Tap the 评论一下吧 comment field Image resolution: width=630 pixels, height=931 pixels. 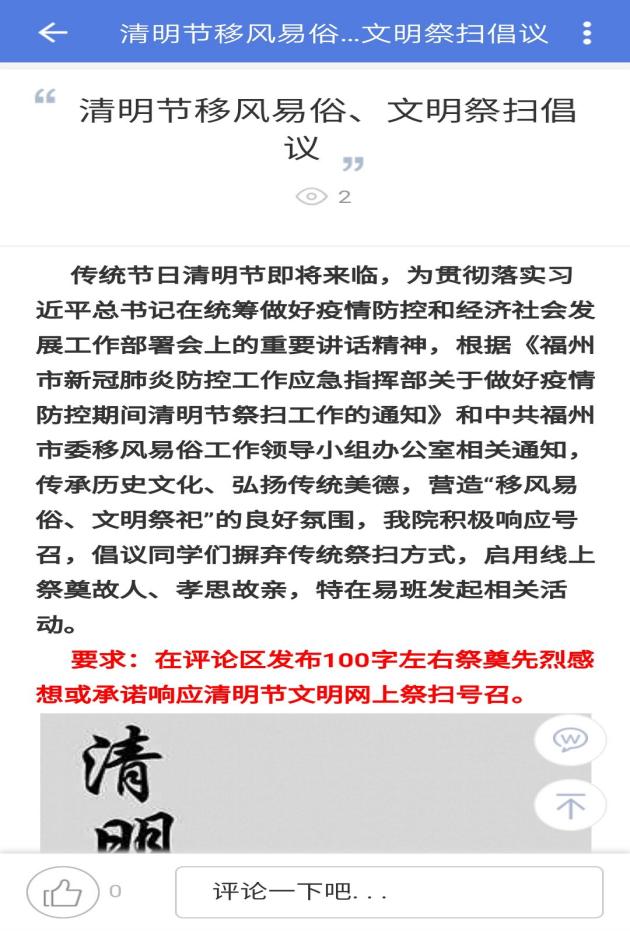coord(389,891)
